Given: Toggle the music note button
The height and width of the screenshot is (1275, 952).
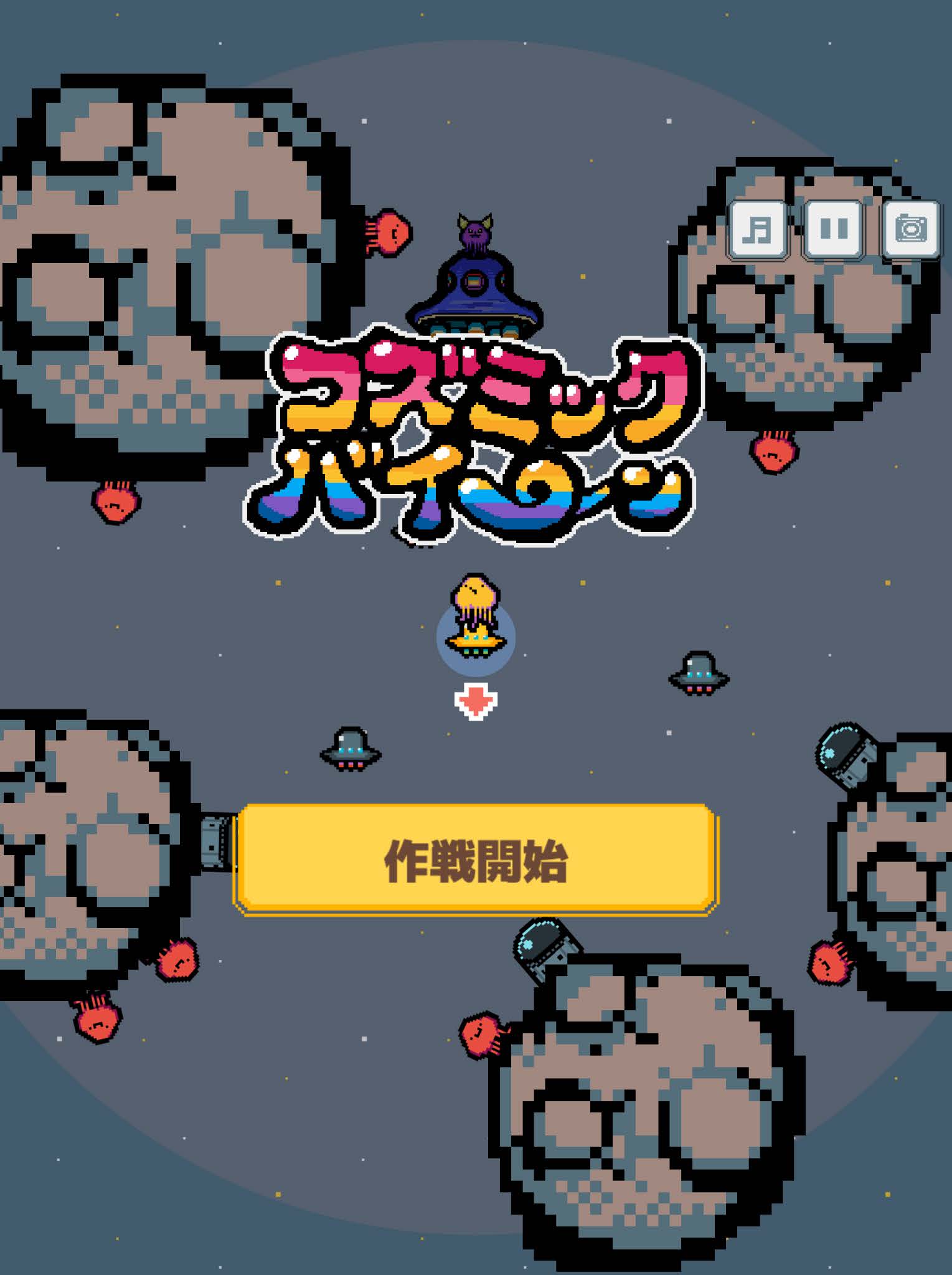Looking at the screenshot, I should pos(758,229).
